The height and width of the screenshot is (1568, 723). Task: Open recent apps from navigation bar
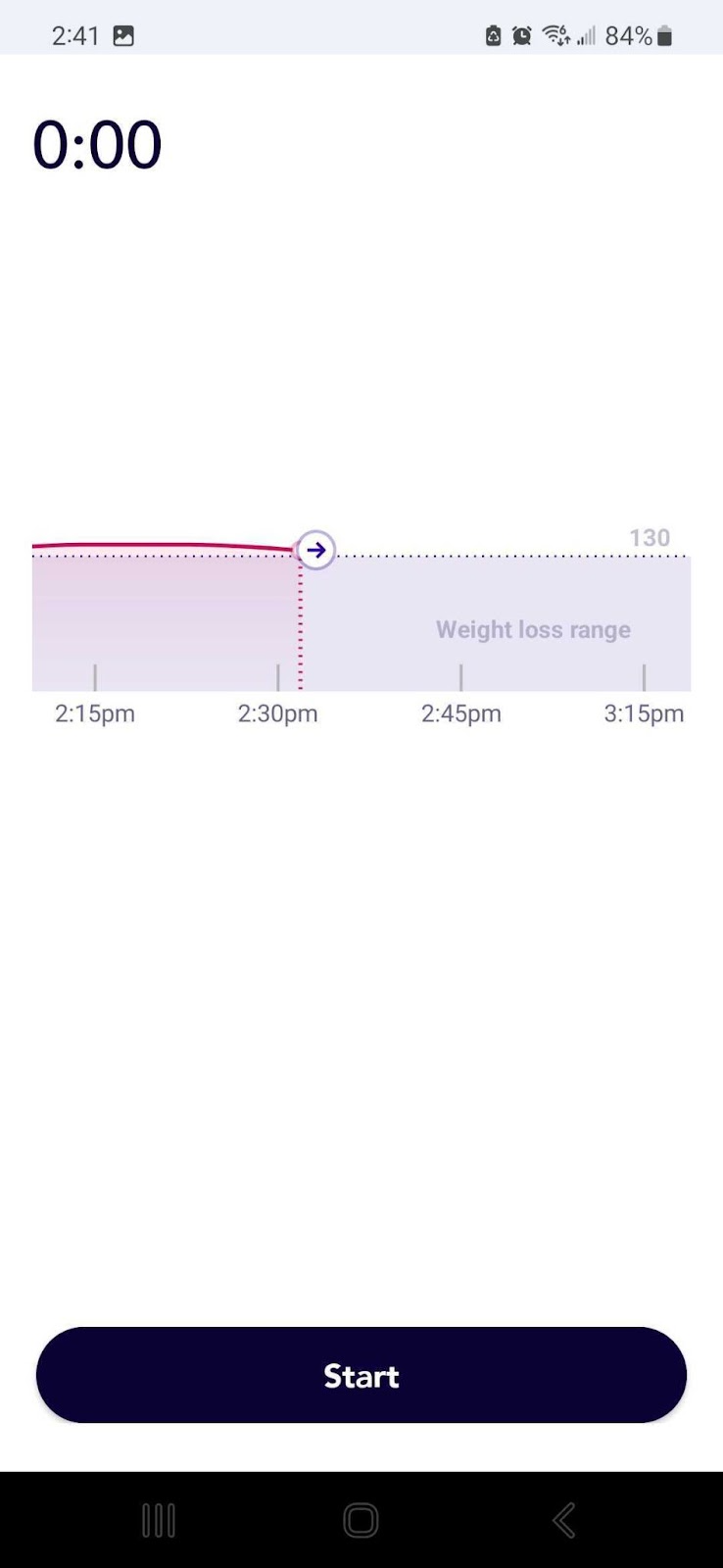pos(159,1520)
